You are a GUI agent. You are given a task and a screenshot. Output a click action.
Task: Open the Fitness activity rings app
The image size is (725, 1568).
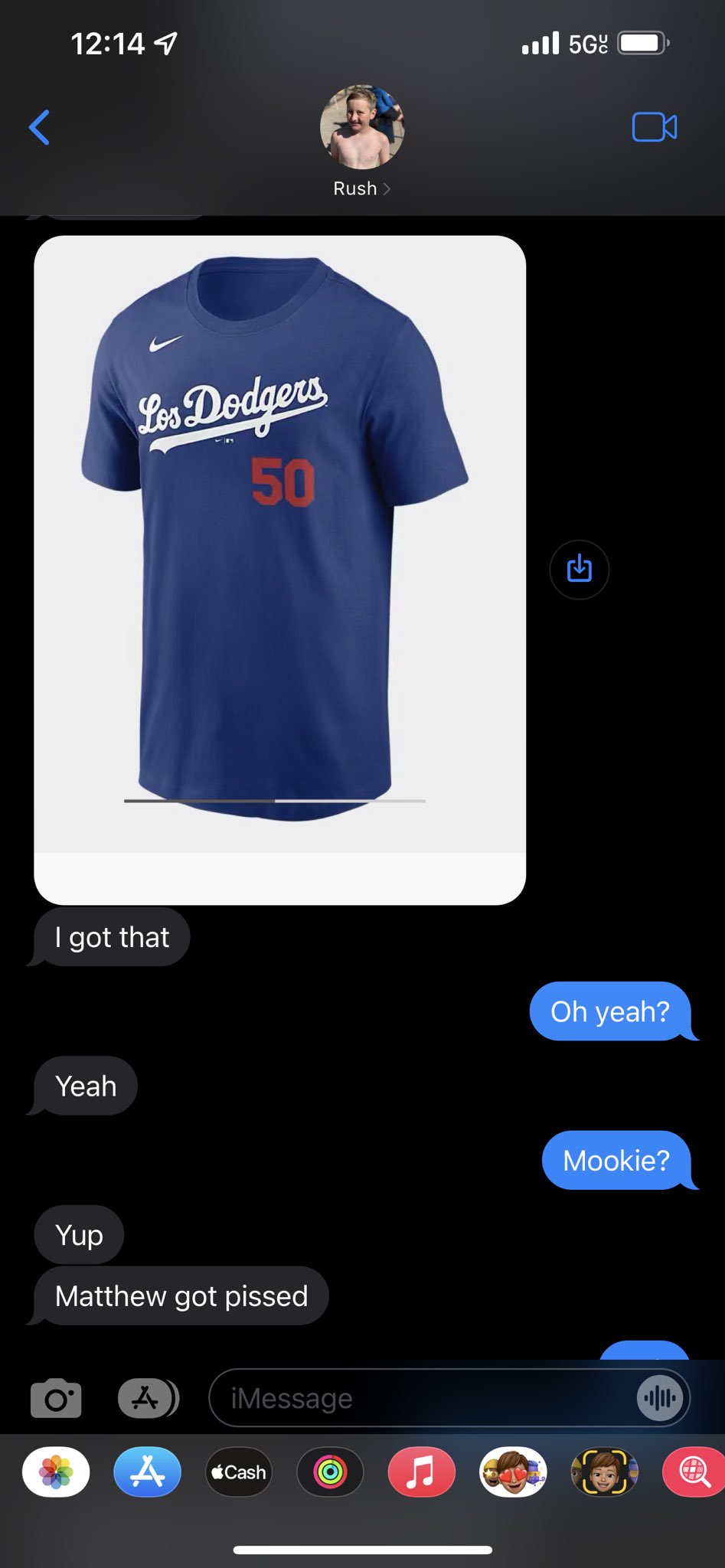click(x=330, y=1472)
